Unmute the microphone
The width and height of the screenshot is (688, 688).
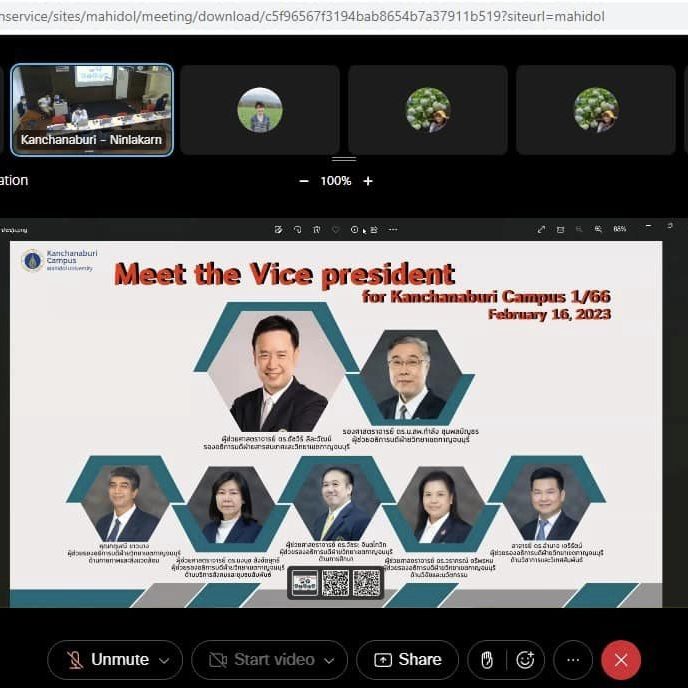coord(107,660)
